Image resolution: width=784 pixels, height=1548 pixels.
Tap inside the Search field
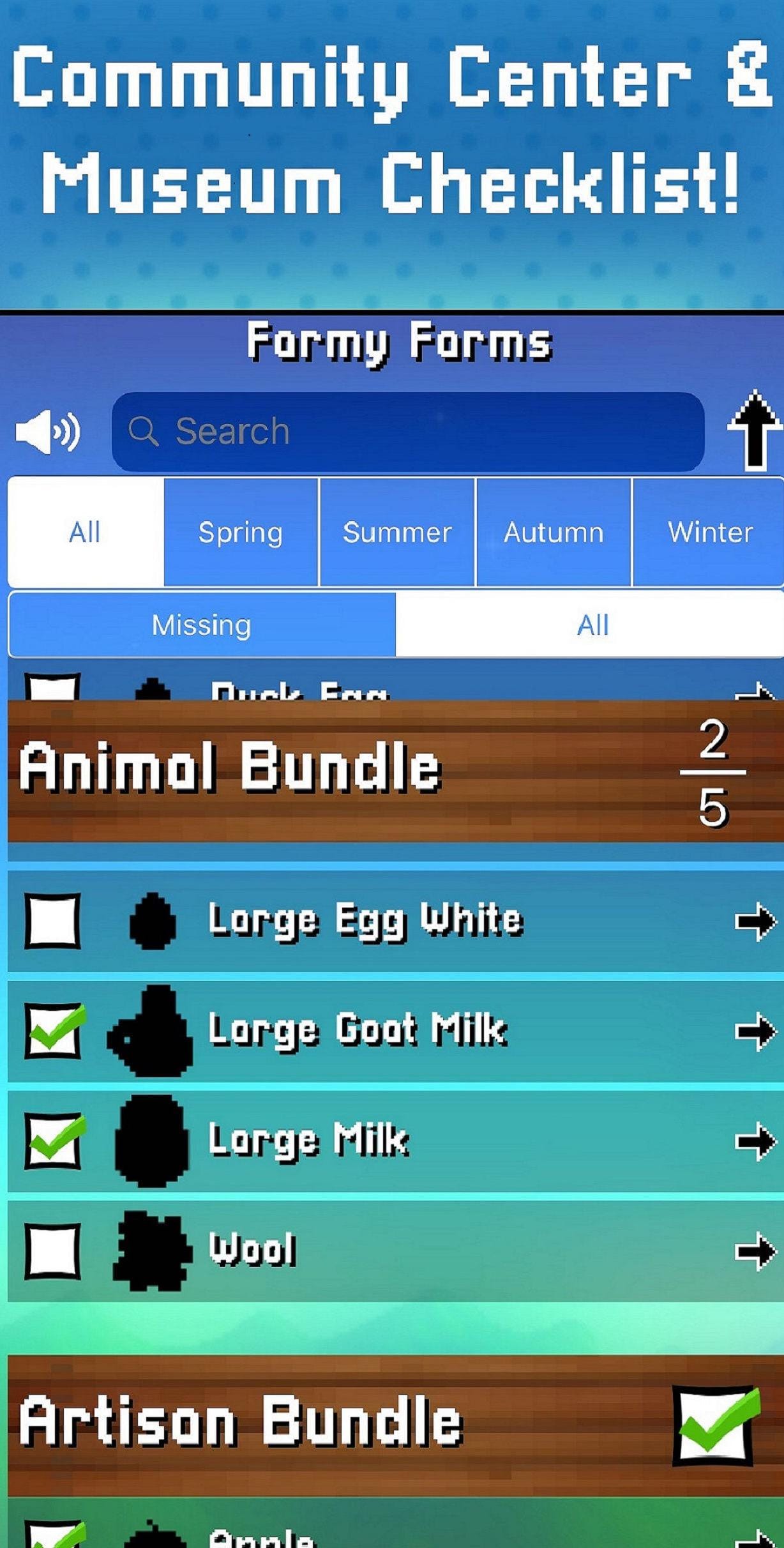[x=409, y=431]
